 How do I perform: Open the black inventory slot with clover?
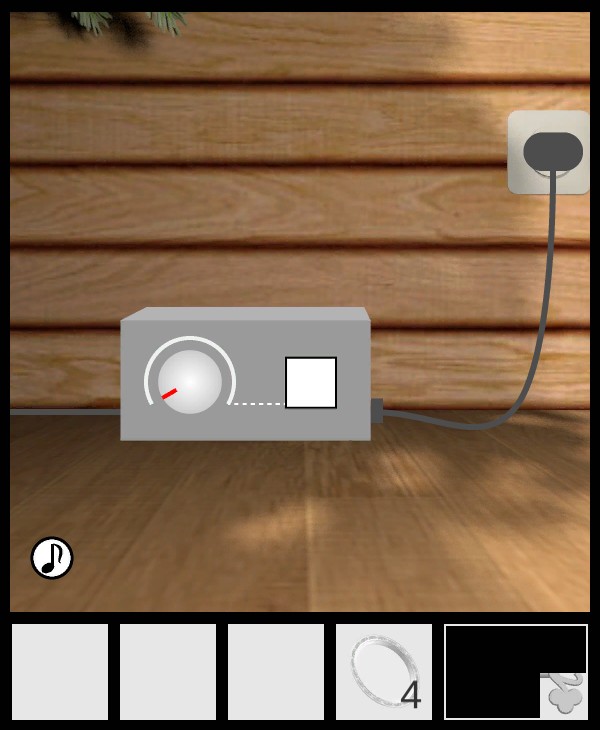pos(515,672)
